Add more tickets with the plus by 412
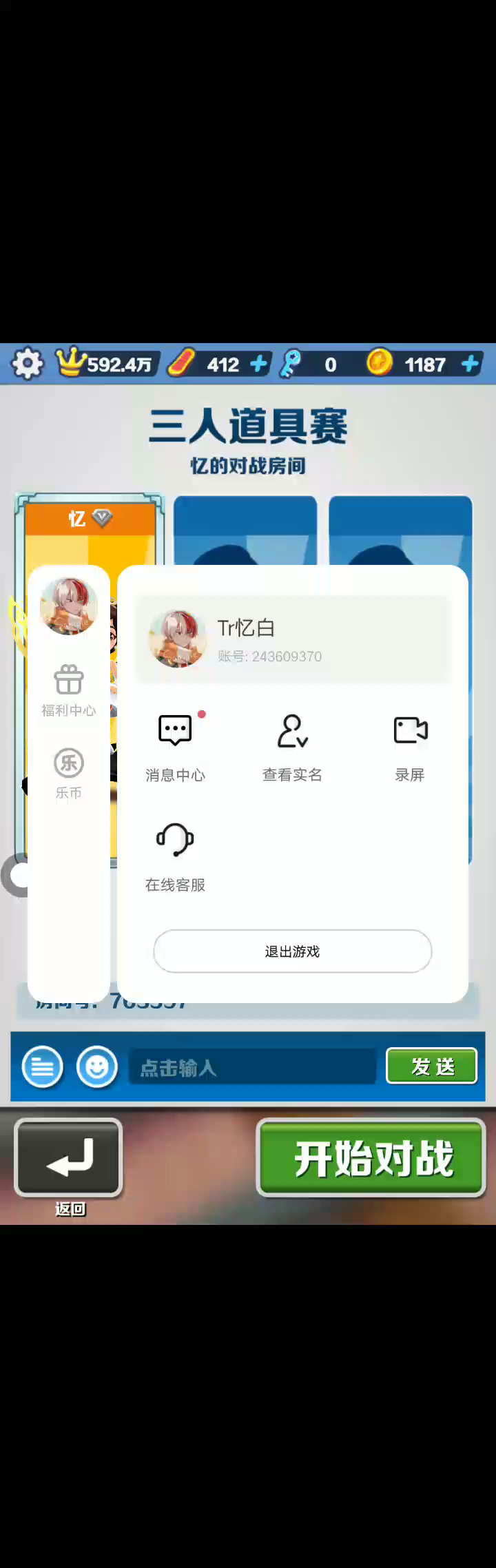 point(259,363)
